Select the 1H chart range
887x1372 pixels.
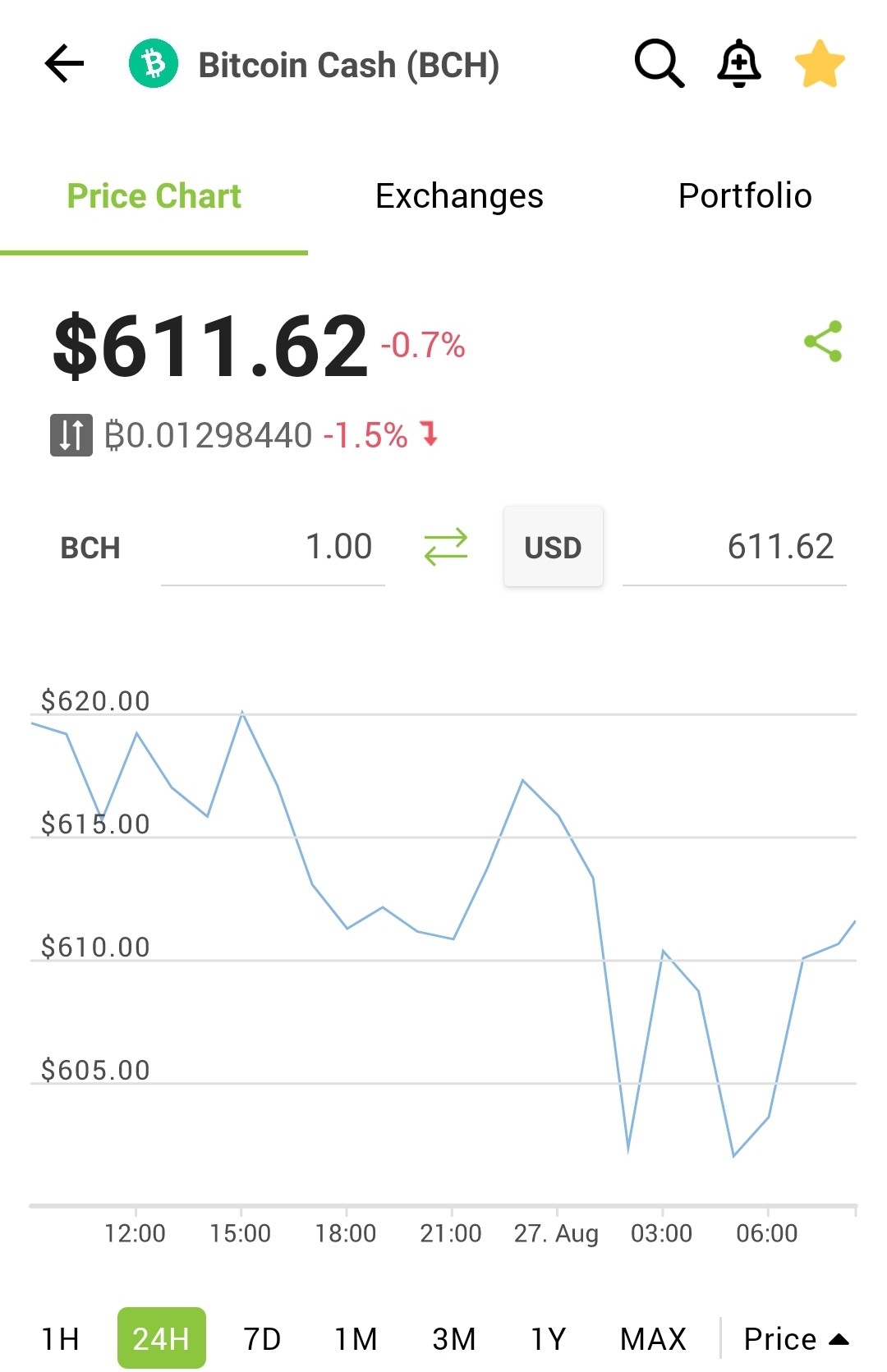[60, 1338]
